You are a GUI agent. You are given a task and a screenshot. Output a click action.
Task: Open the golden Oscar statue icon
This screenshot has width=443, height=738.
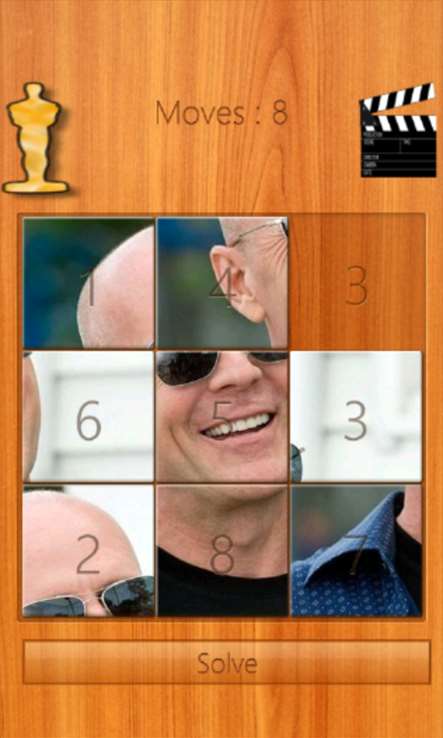coord(35,138)
